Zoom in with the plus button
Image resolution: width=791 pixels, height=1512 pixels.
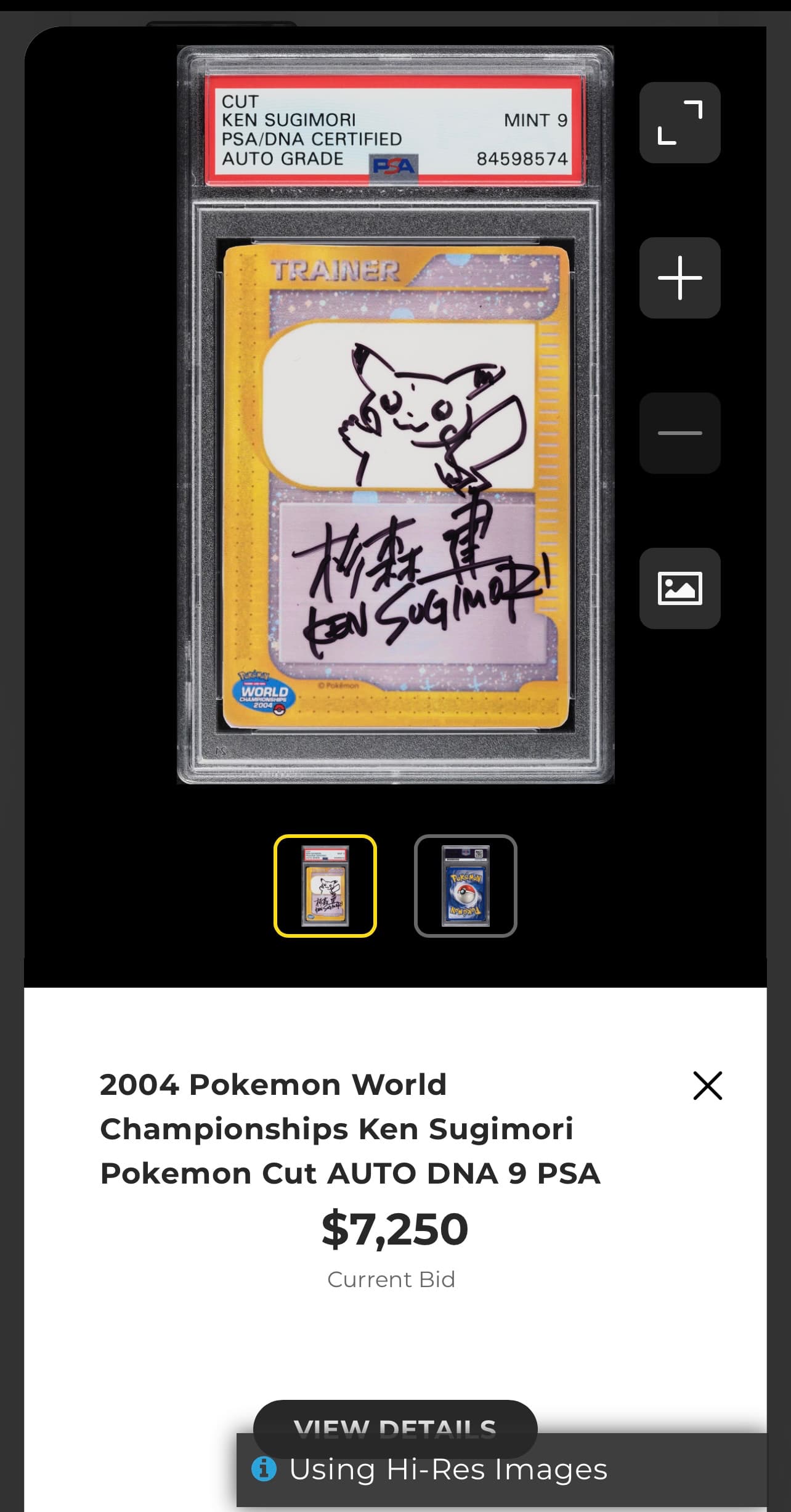[679, 278]
